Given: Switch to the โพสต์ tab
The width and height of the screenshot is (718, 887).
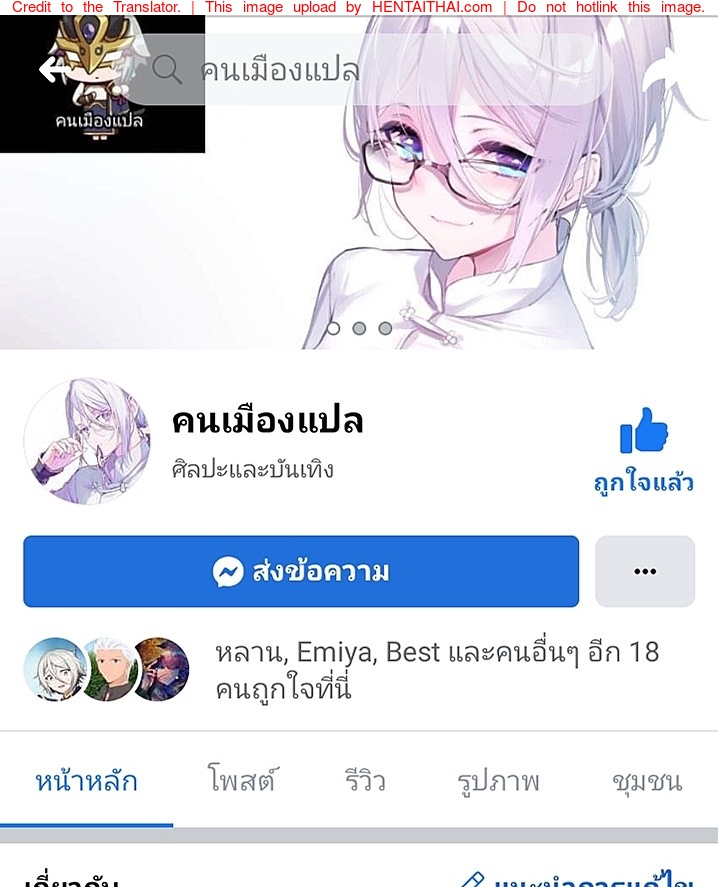Looking at the screenshot, I should (242, 781).
